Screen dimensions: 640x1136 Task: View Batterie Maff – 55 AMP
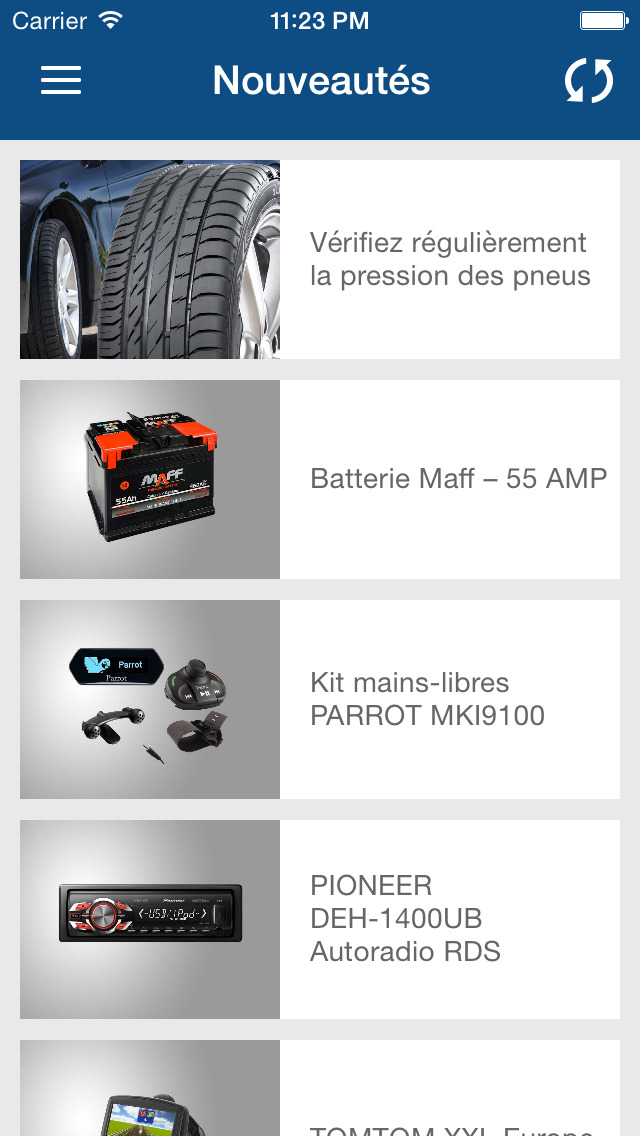click(x=320, y=479)
